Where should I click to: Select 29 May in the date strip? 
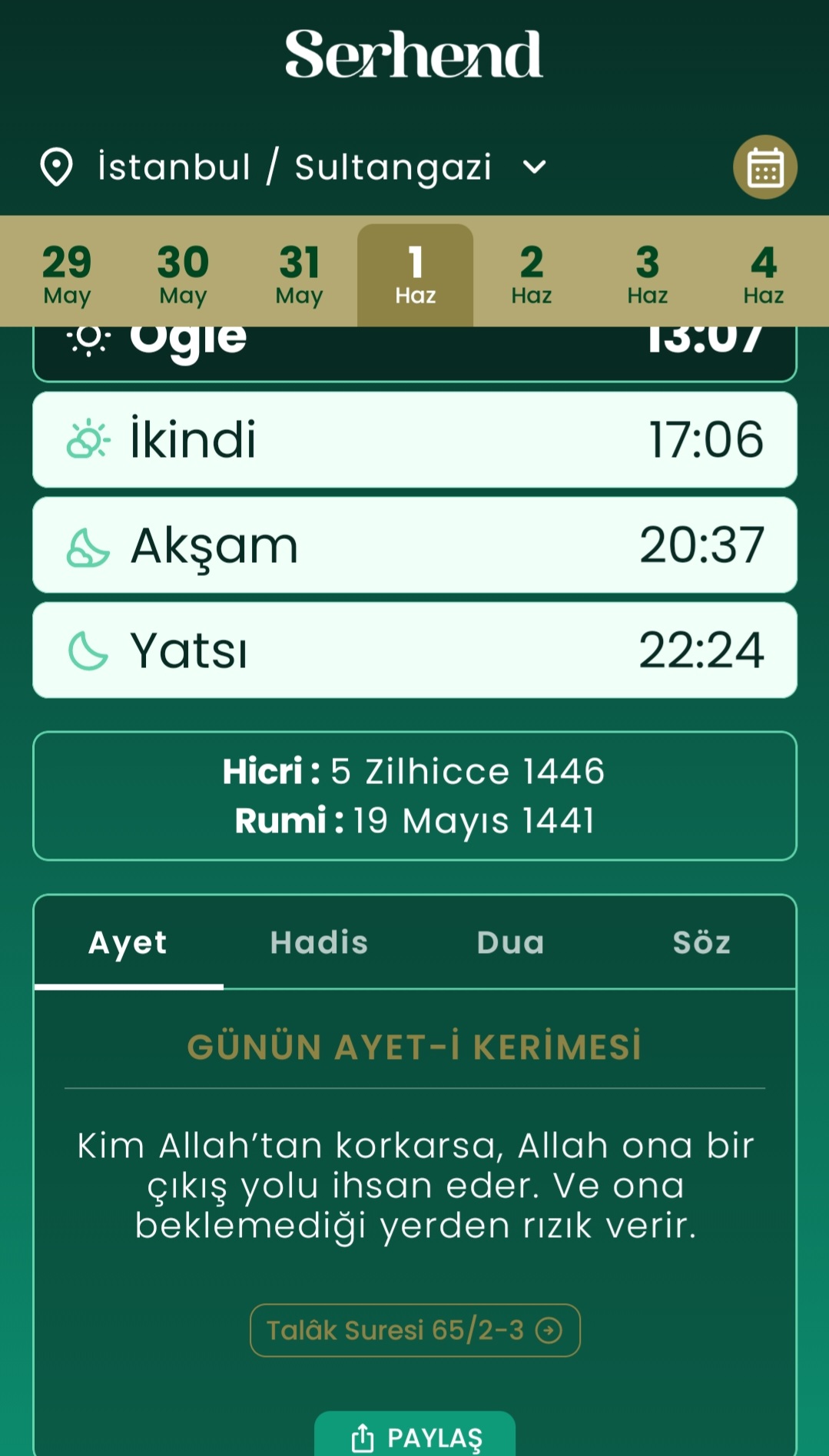(67, 274)
